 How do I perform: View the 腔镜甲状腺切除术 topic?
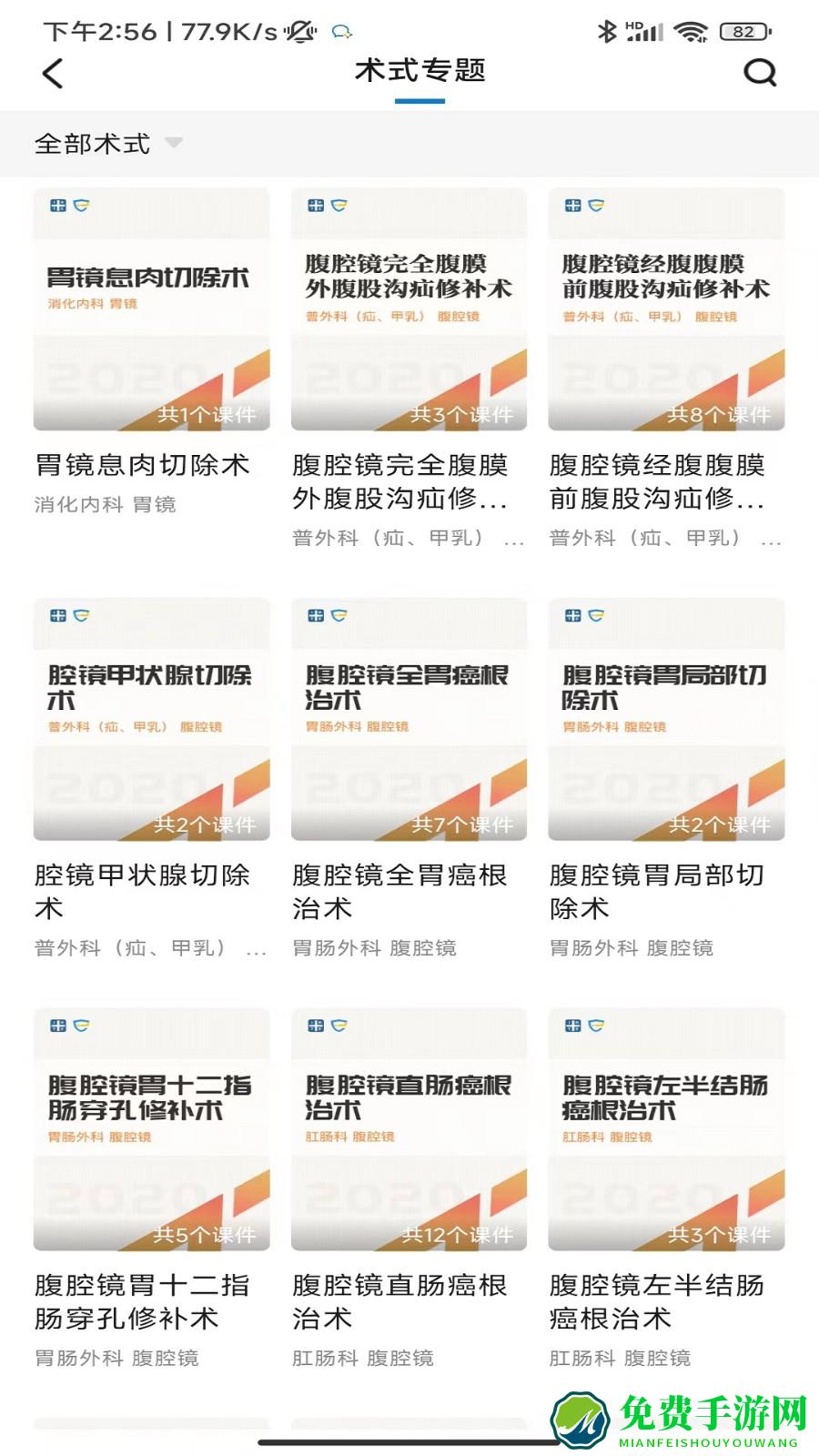[151, 720]
